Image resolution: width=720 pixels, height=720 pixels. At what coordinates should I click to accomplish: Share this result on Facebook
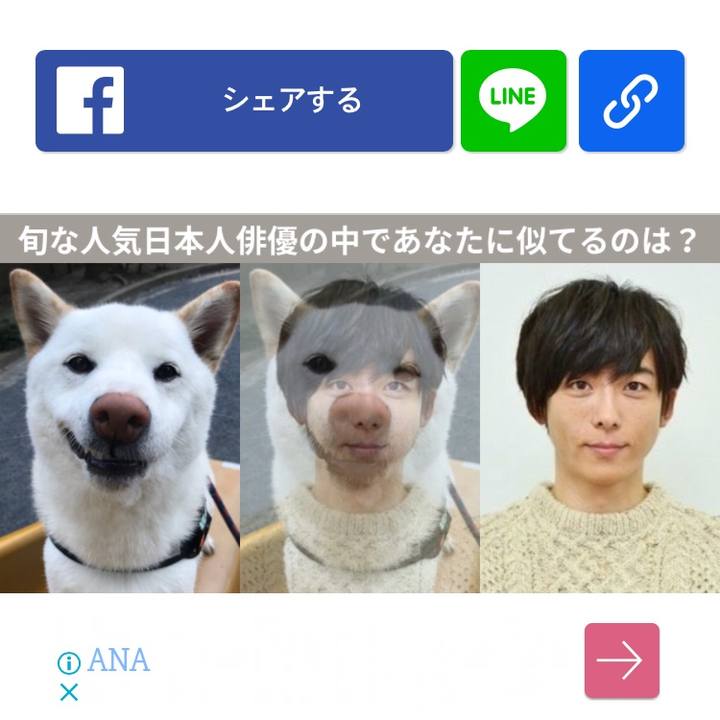[x=244, y=101]
